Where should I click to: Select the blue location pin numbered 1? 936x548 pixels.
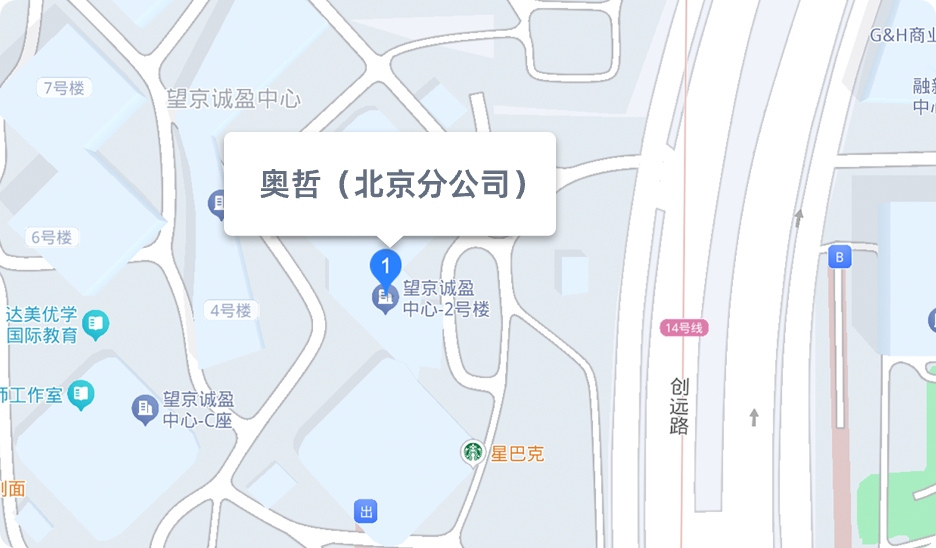386,266
